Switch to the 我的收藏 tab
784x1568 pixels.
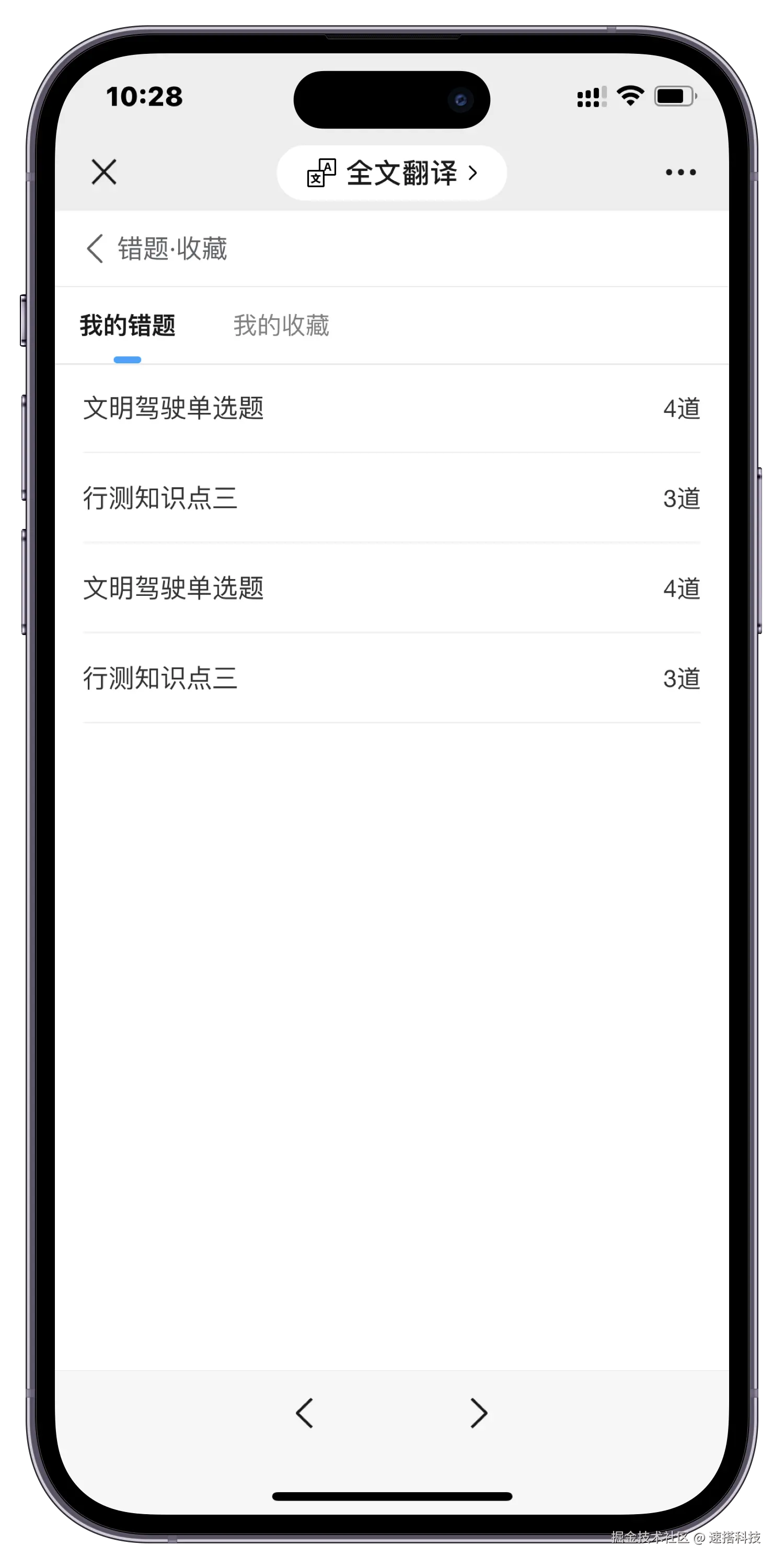point(281,326)
